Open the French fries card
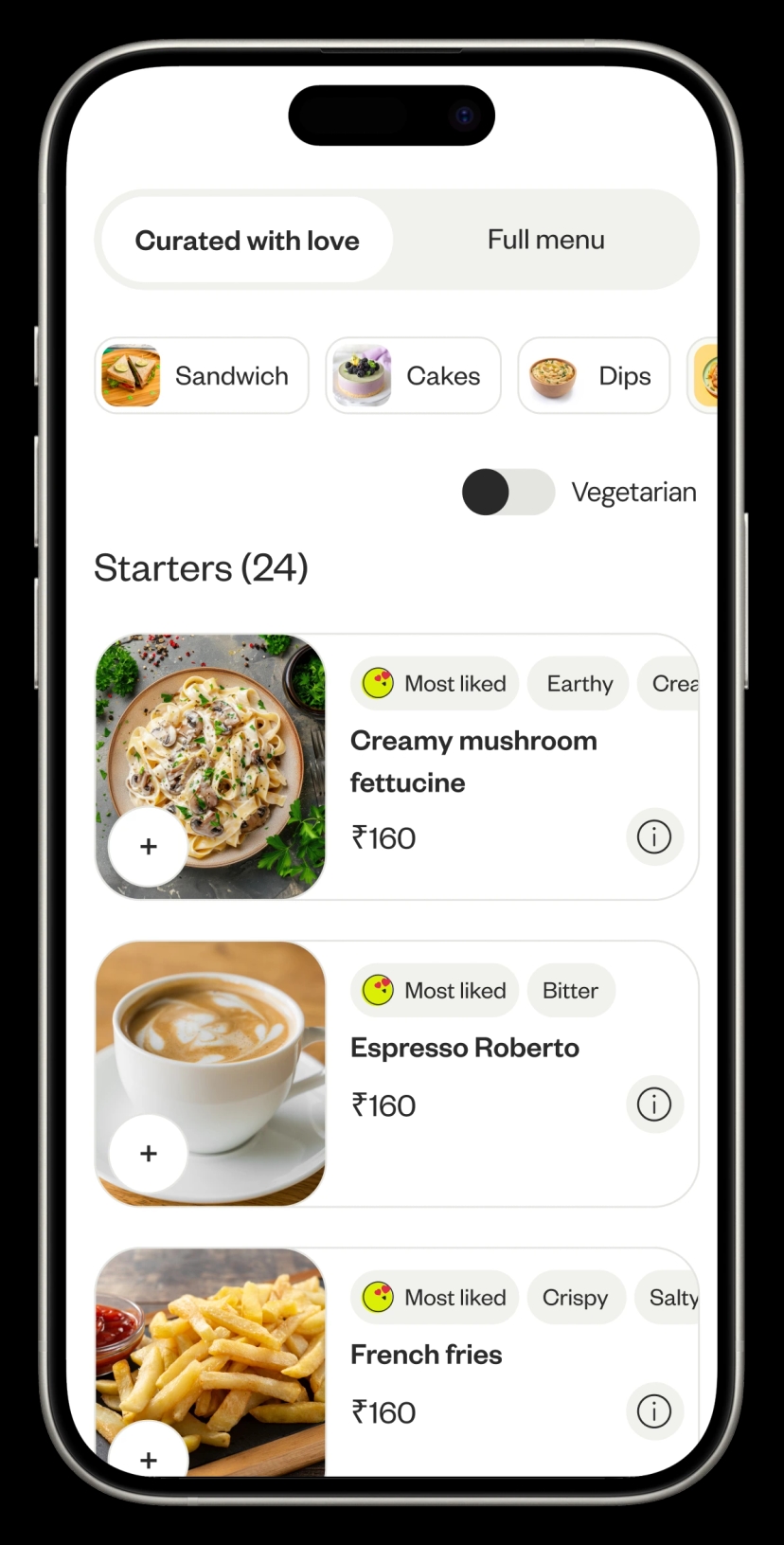The width and height of the screenshot is (784, 1545). click(426, 1355)
